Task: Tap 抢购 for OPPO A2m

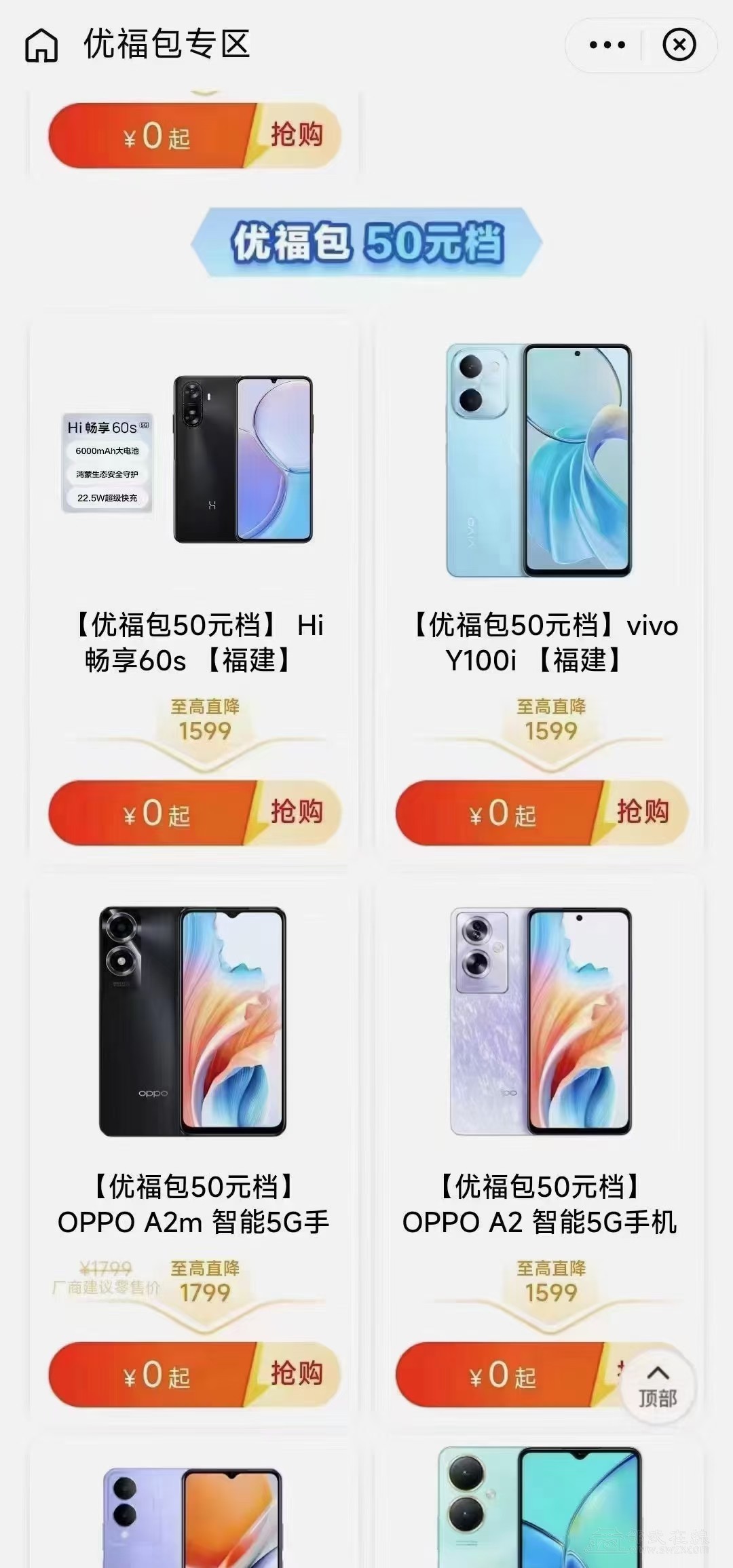Action: [296, 1374]
